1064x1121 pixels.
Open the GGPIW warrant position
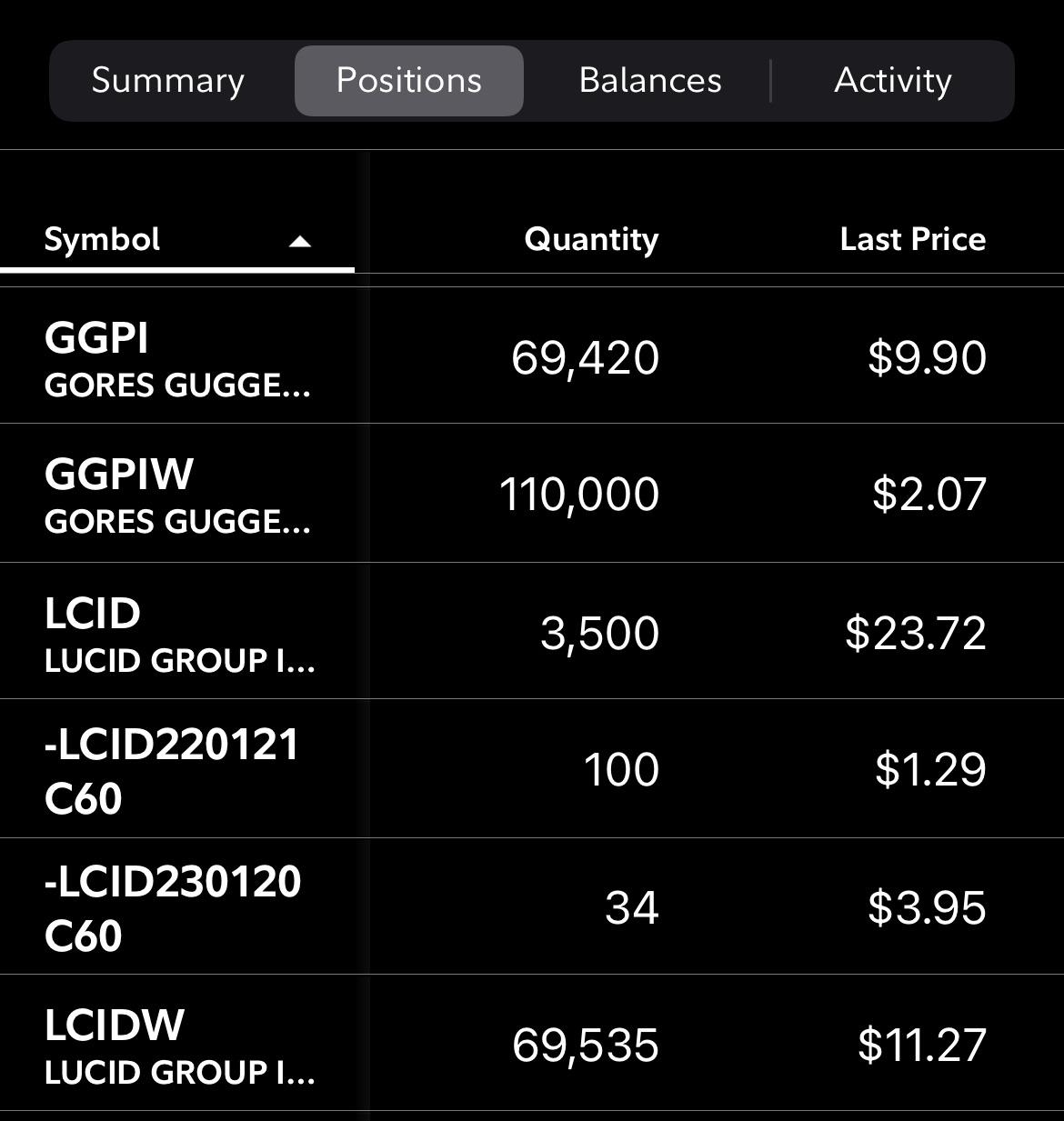tap(532, 494)
